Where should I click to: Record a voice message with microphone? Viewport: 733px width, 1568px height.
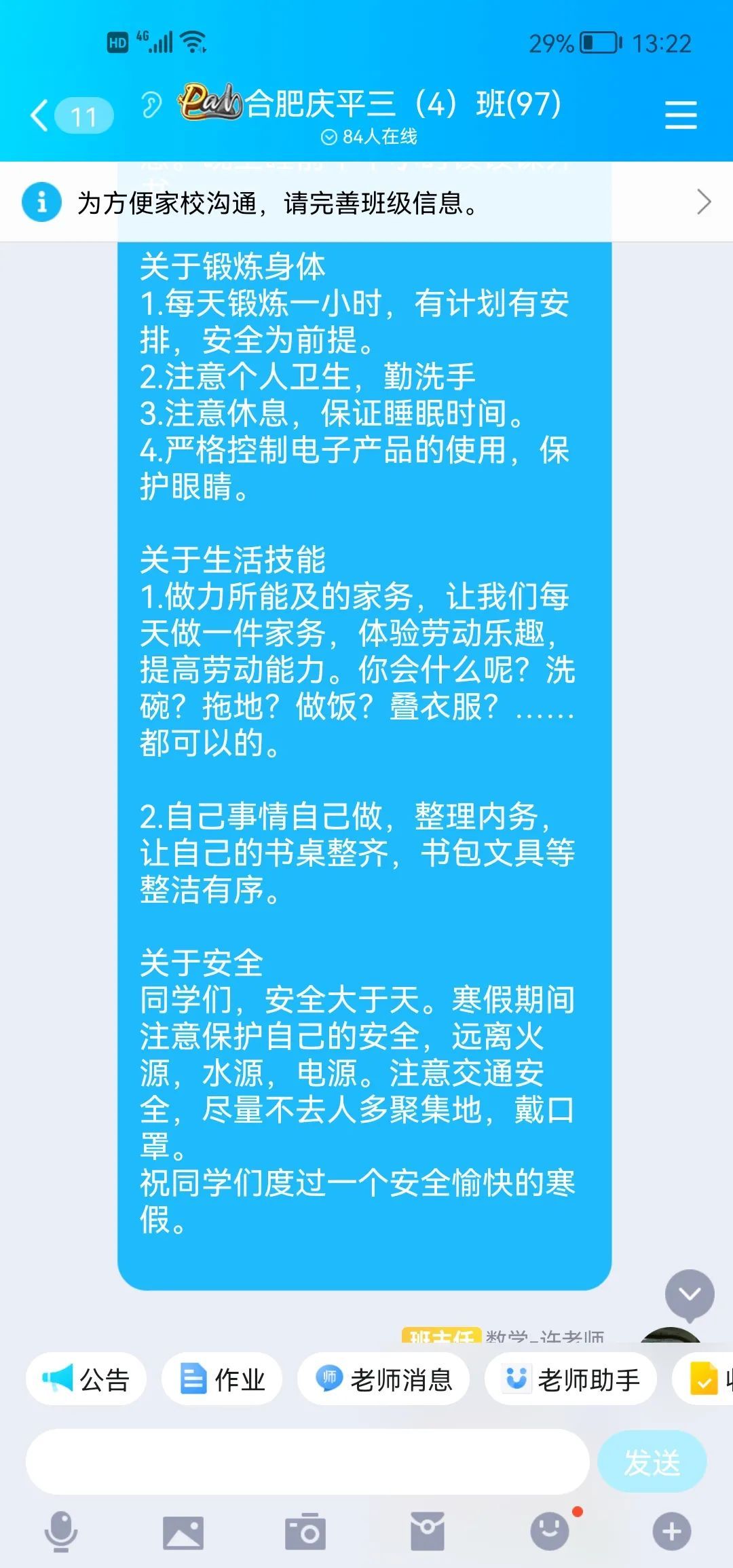click(61, 1532)
